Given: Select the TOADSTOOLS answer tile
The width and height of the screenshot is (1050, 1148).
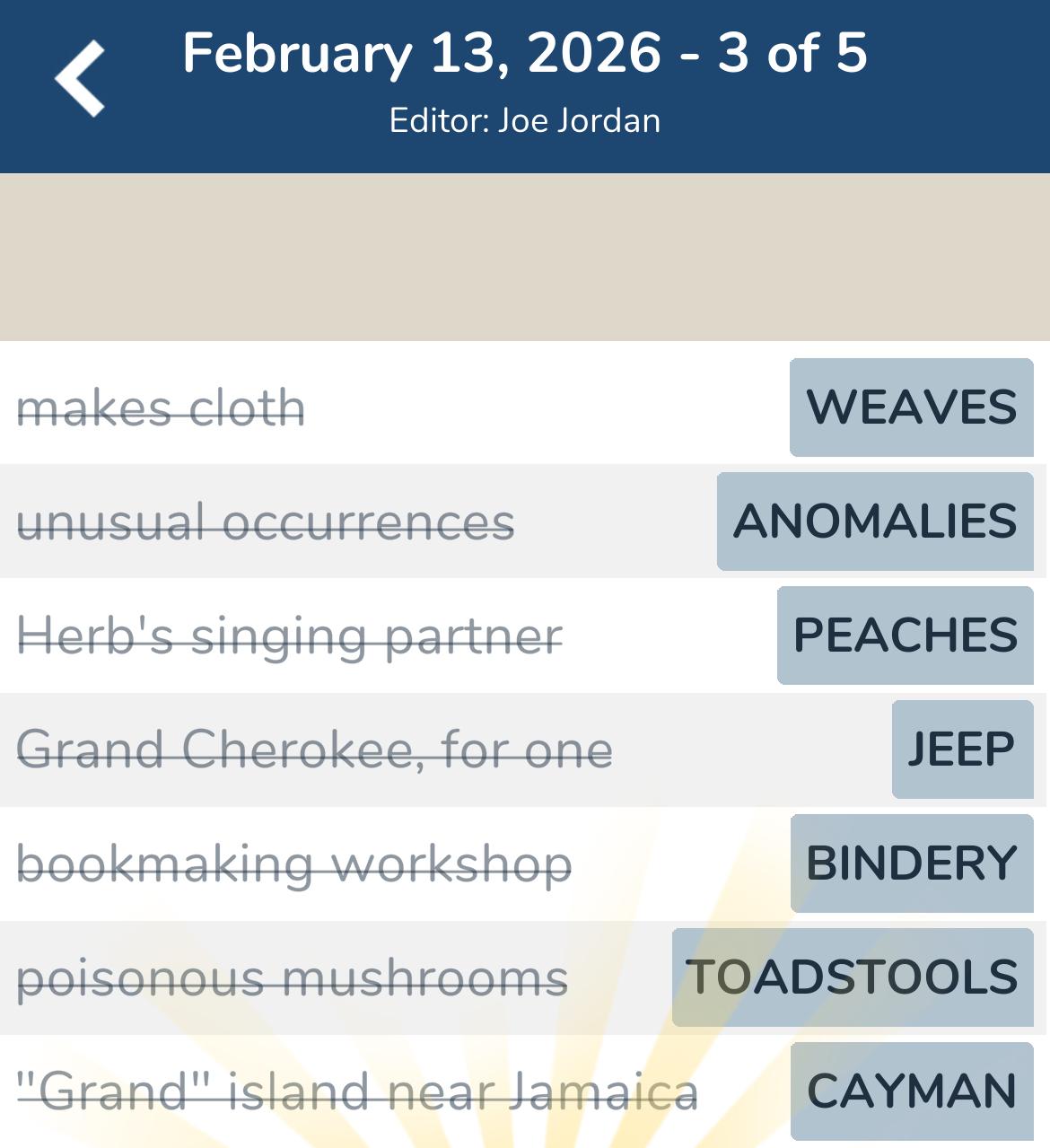Looking at the screenshot, I should coord(852,977).
